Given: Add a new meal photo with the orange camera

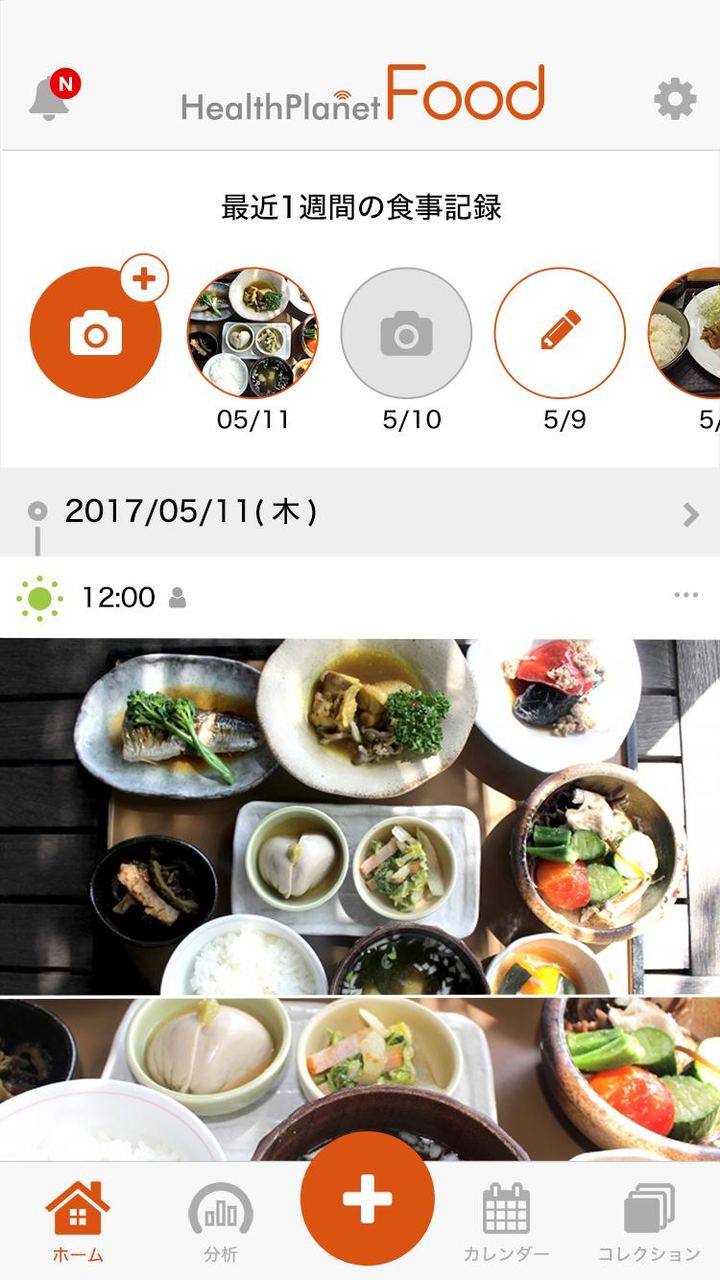Looking at the screenshot, I should point(96,333).
